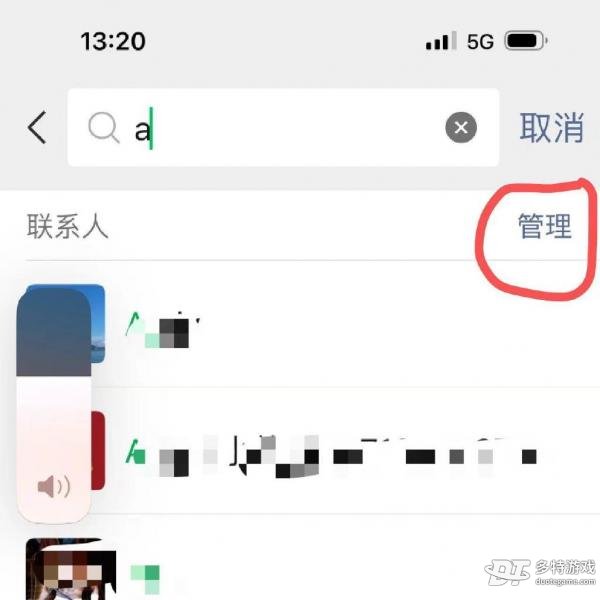Go back using the left arrow

37,128
